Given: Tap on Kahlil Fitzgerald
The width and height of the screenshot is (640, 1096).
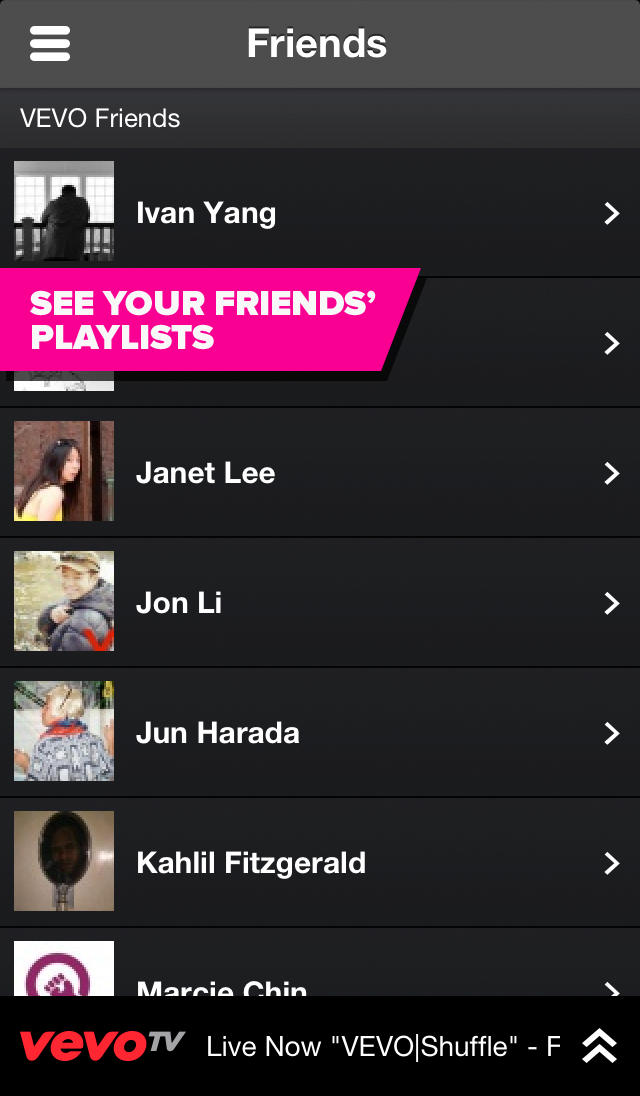Looking at the screenshot, I should [320, 863].
